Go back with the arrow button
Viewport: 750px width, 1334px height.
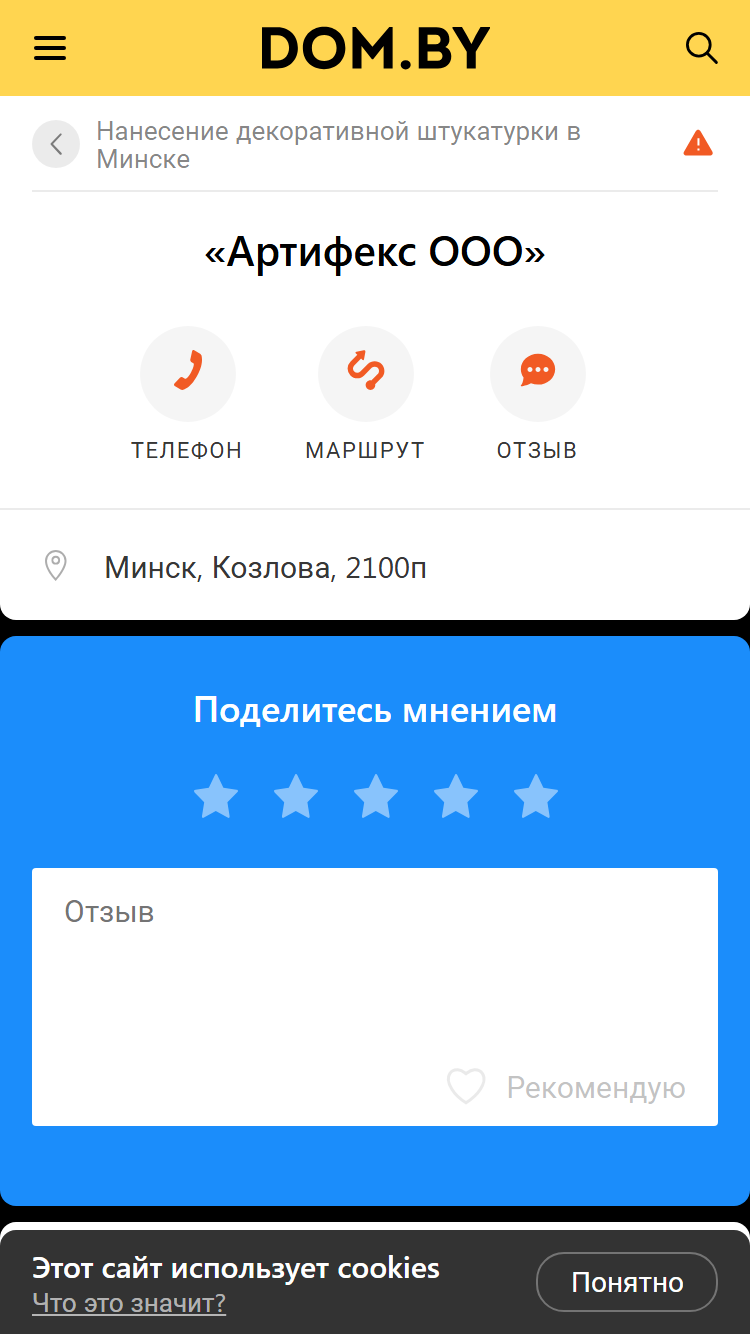click(x=56, y=144)
